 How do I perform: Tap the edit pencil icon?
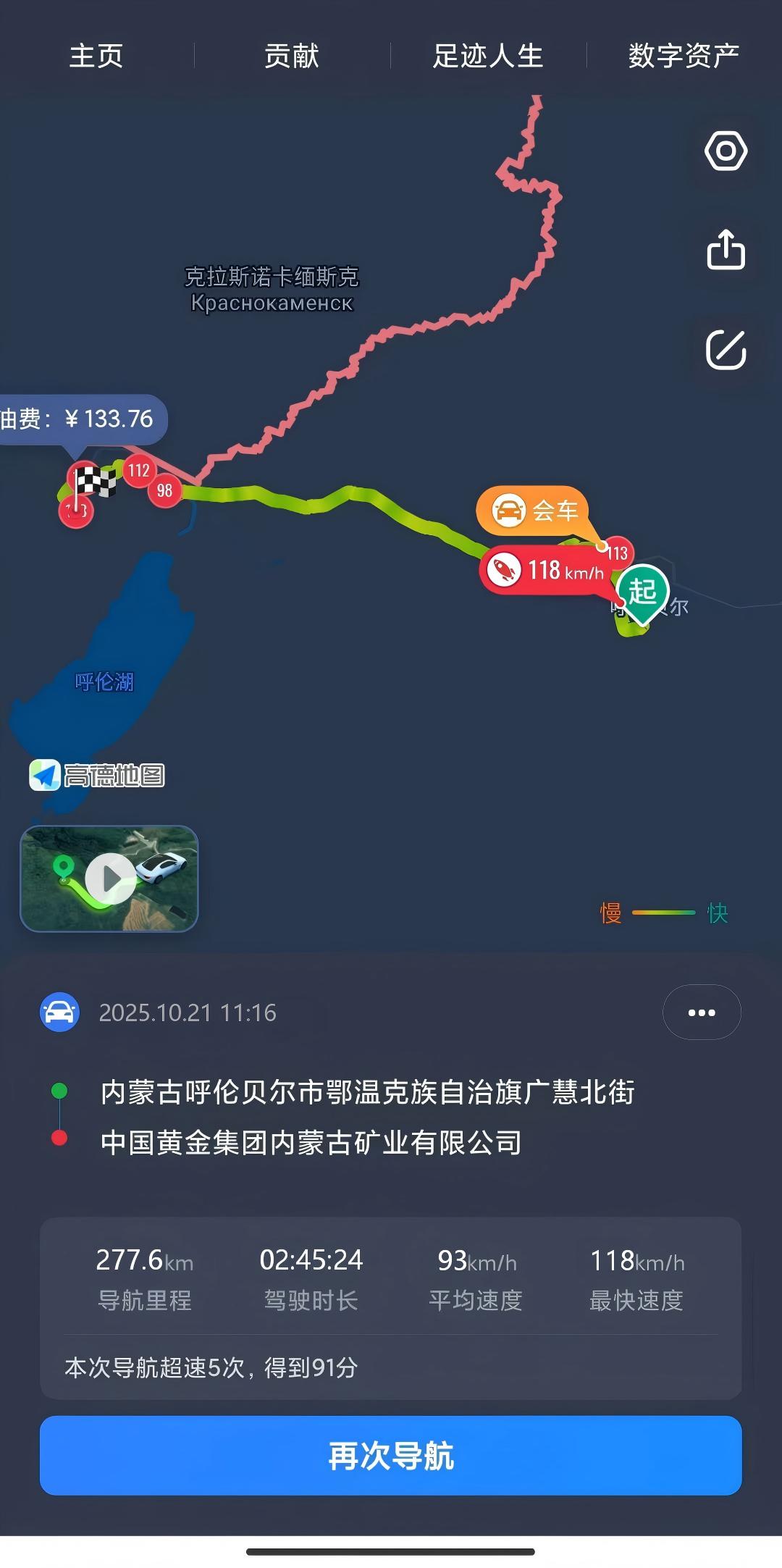click(x=726, y=350)
